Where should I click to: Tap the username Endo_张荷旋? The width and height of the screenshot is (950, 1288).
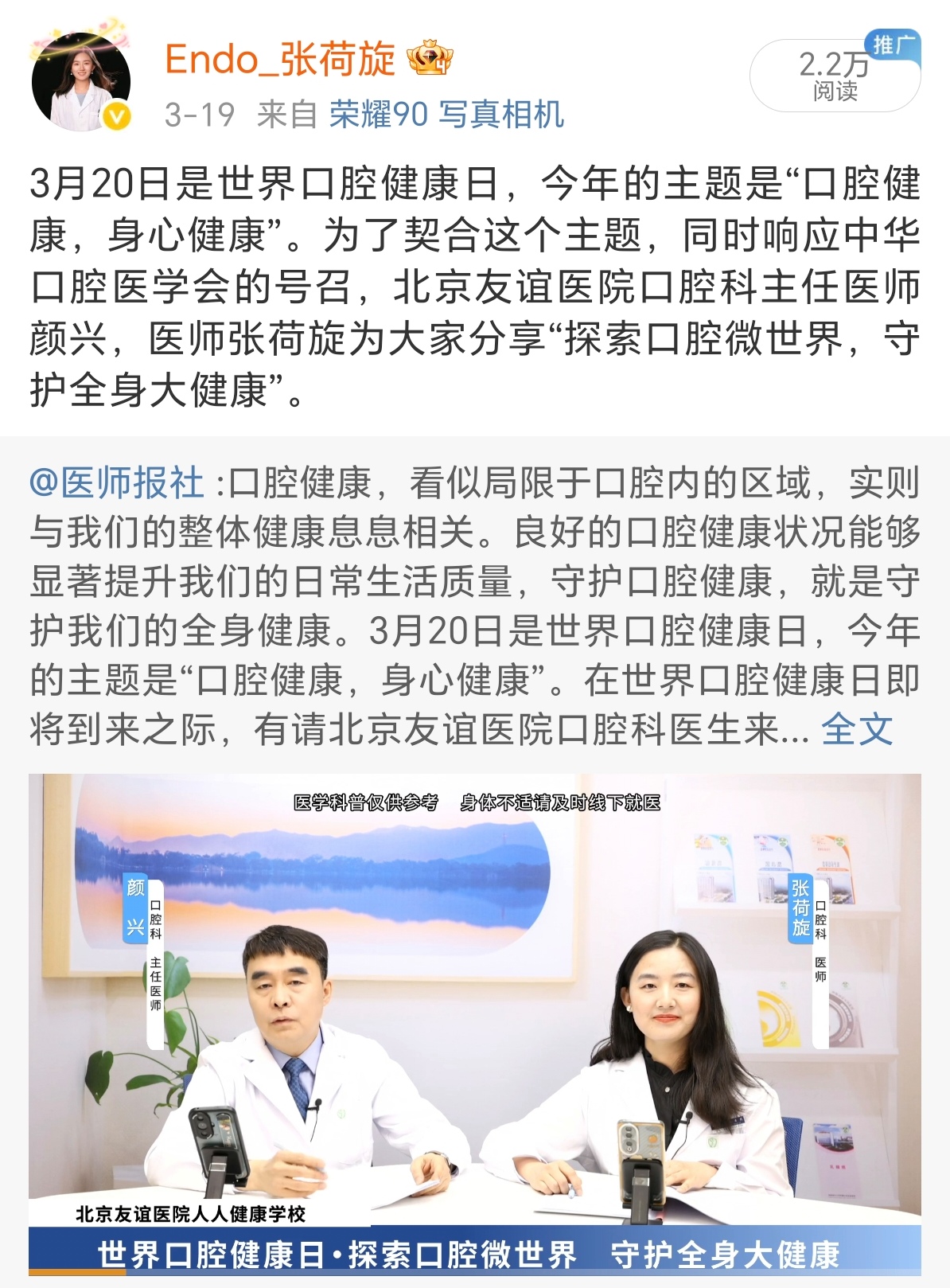[280, 60]
